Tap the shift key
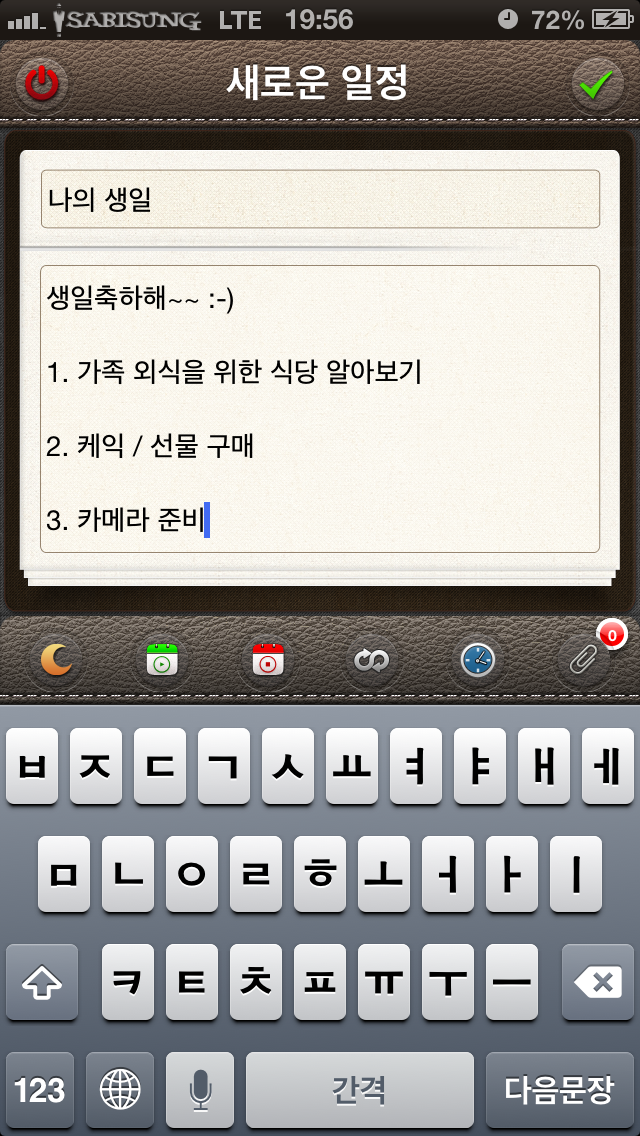 (42, 983)
